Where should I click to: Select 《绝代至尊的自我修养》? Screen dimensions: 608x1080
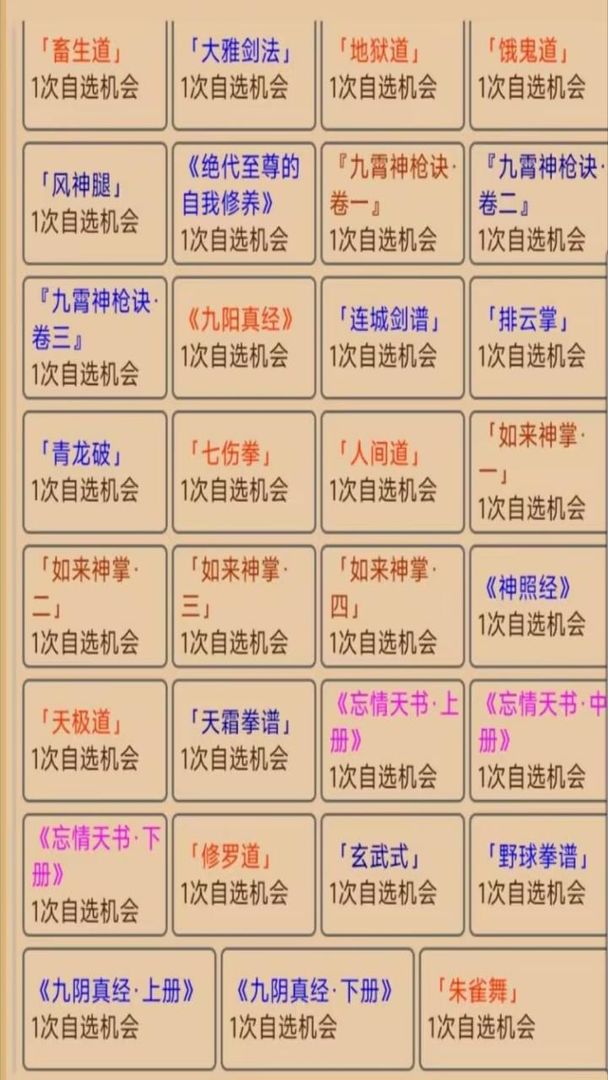pyautogui.click(x=244, y=203)
